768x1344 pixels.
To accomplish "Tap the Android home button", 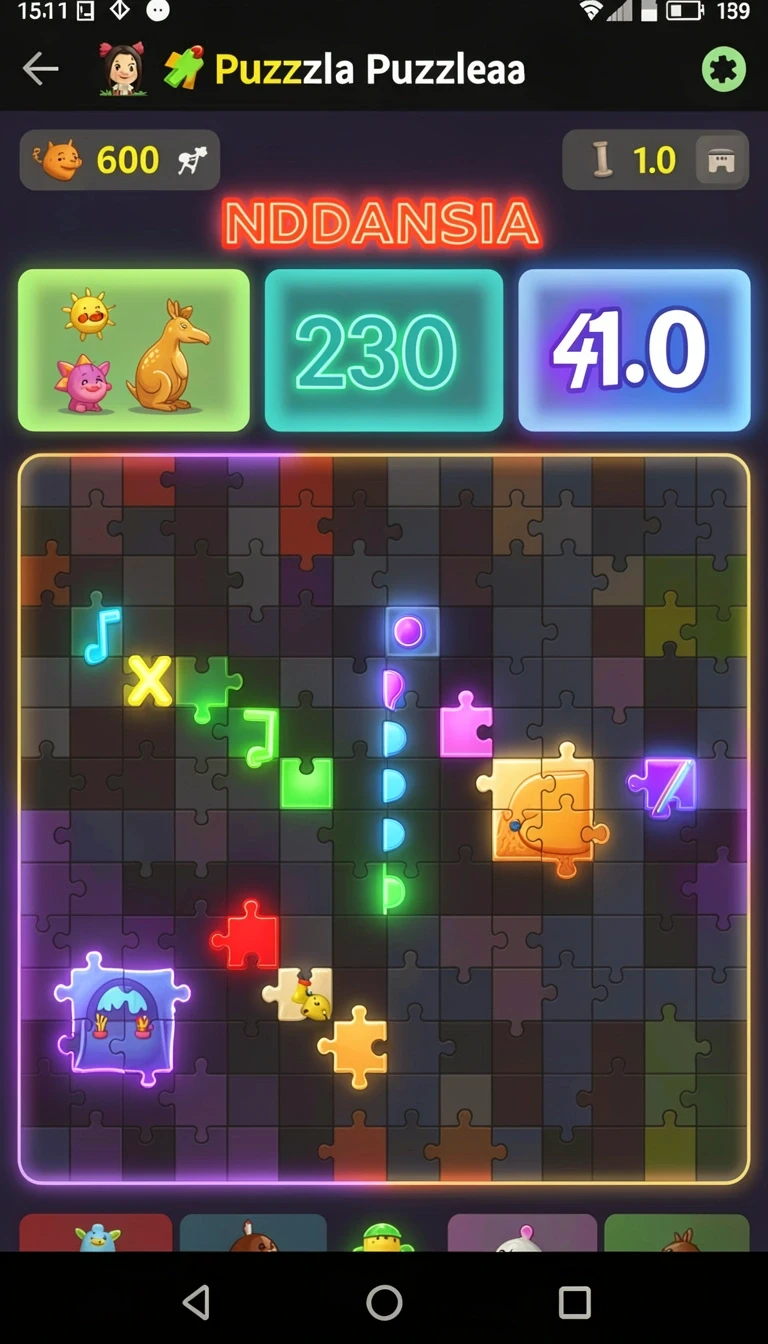I will click(384, 1302).
